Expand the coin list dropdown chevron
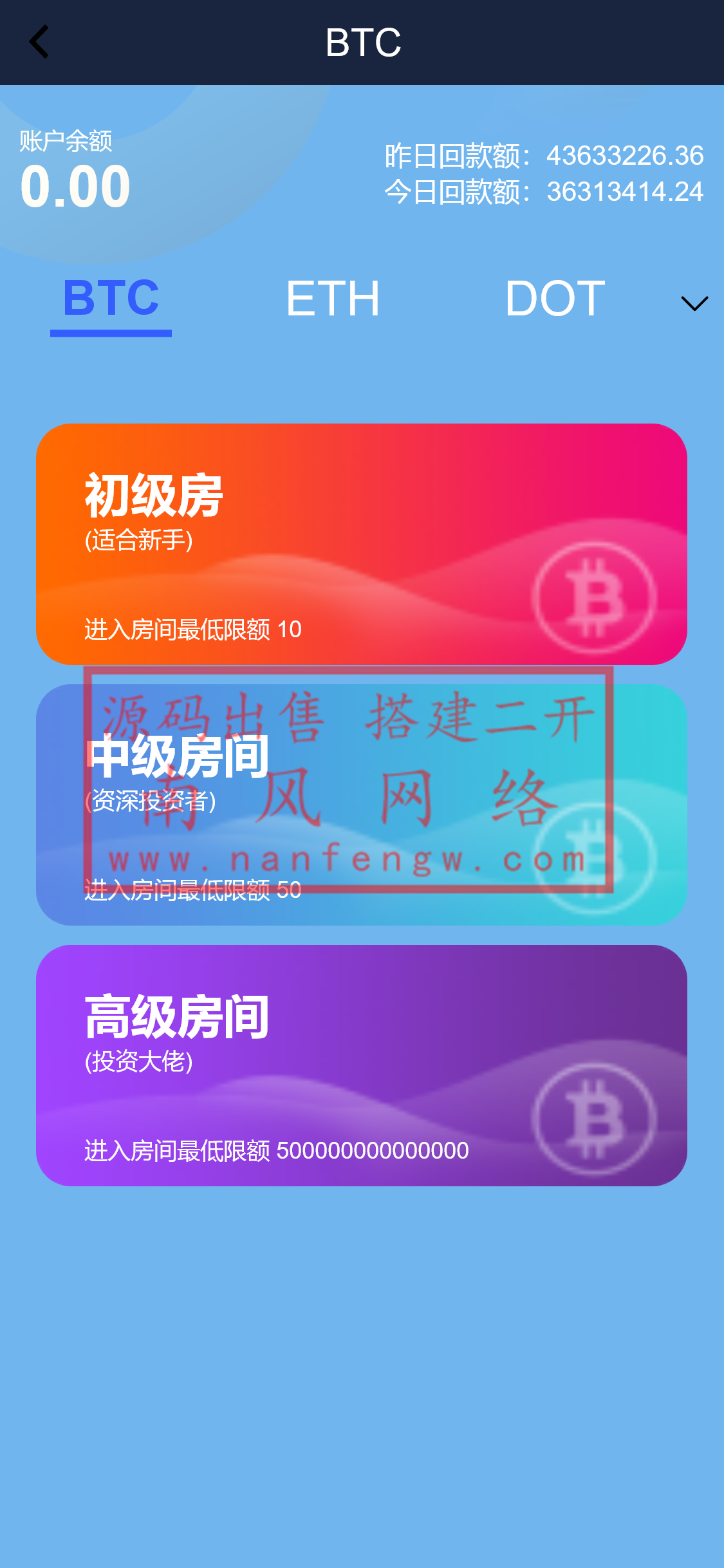 coord(694,303)
